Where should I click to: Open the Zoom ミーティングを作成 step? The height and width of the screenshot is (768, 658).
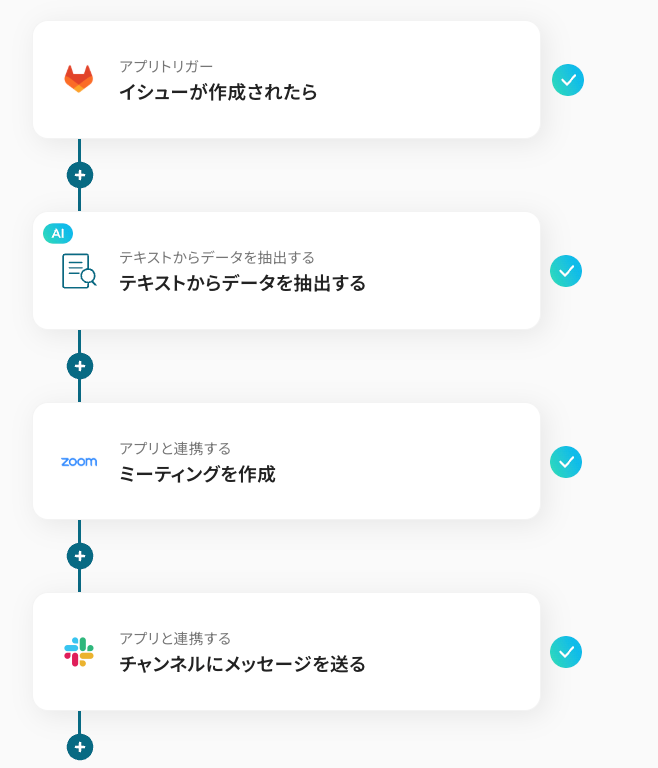pos(286,462)
